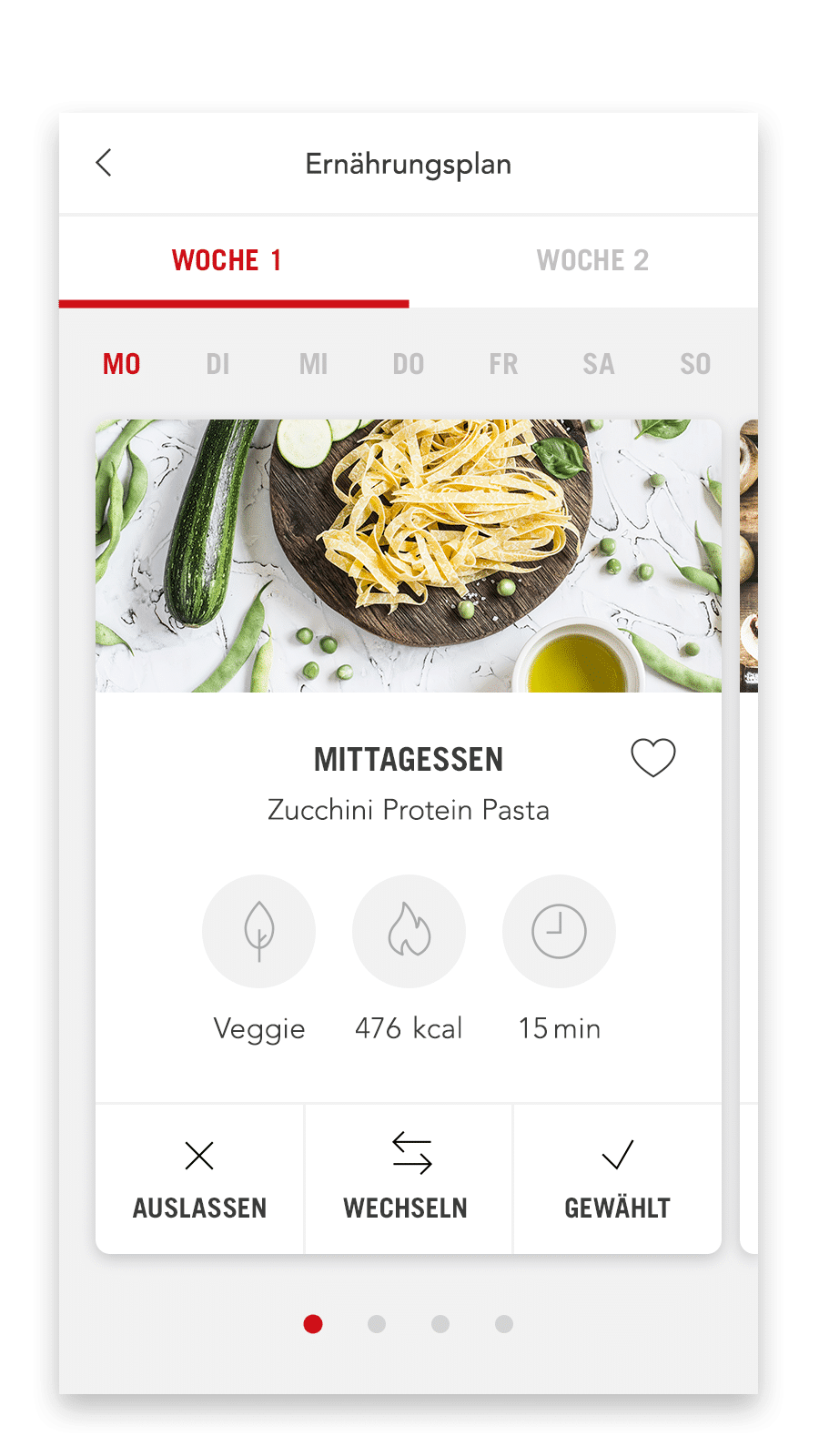
Task: Mark the meal as Gewählt
Action: pos(617,1179)
